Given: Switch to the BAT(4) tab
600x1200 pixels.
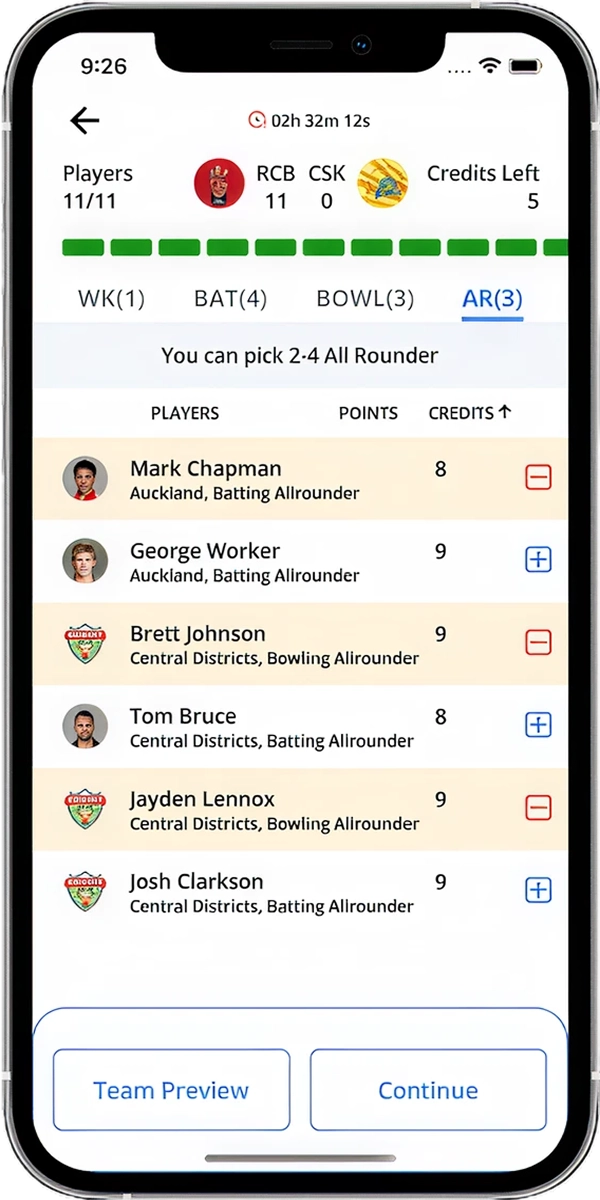Looking at the screenshot, I should (x=230, y=298).
